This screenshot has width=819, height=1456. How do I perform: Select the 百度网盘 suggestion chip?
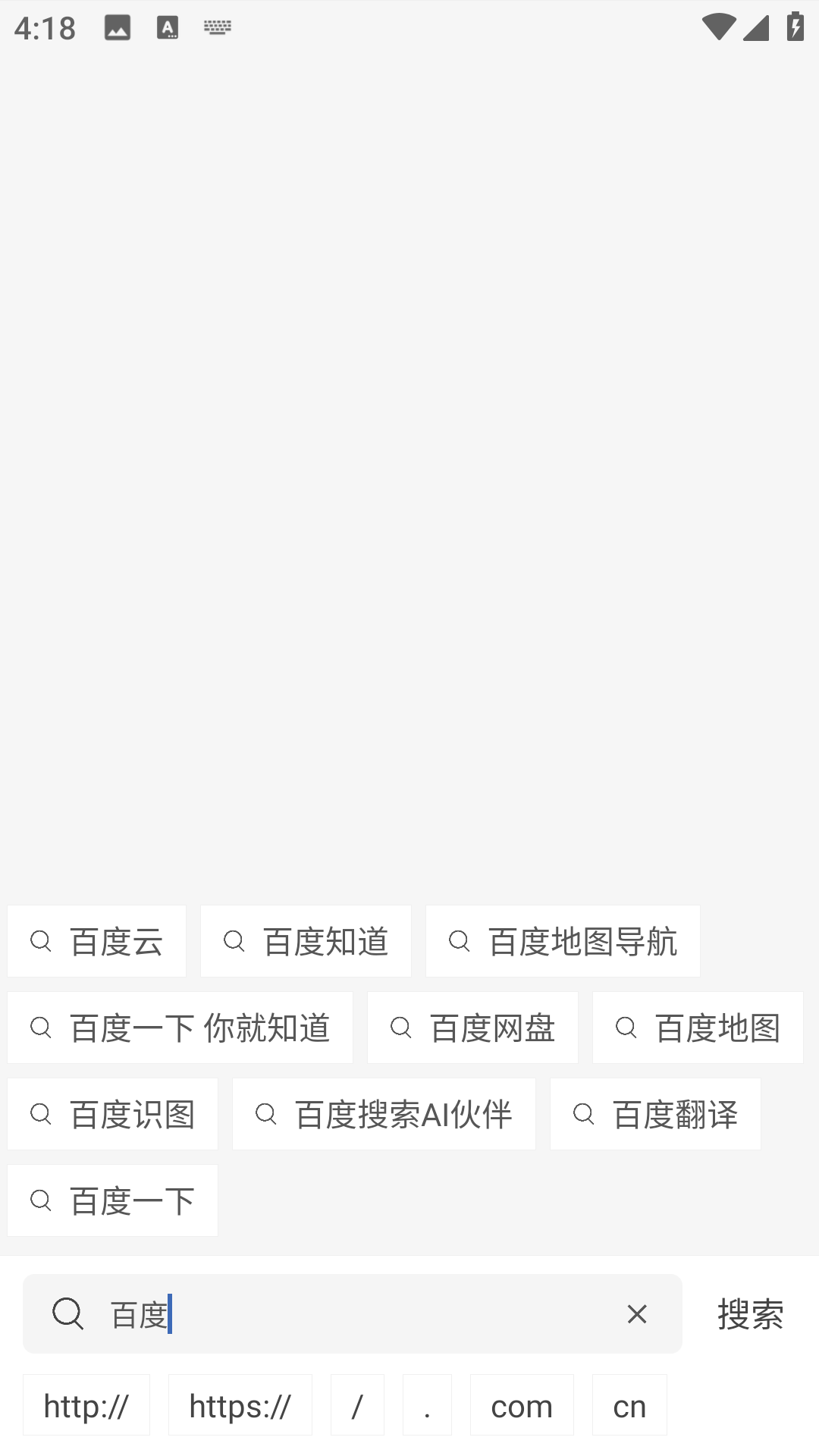(x=472, y=1028)
